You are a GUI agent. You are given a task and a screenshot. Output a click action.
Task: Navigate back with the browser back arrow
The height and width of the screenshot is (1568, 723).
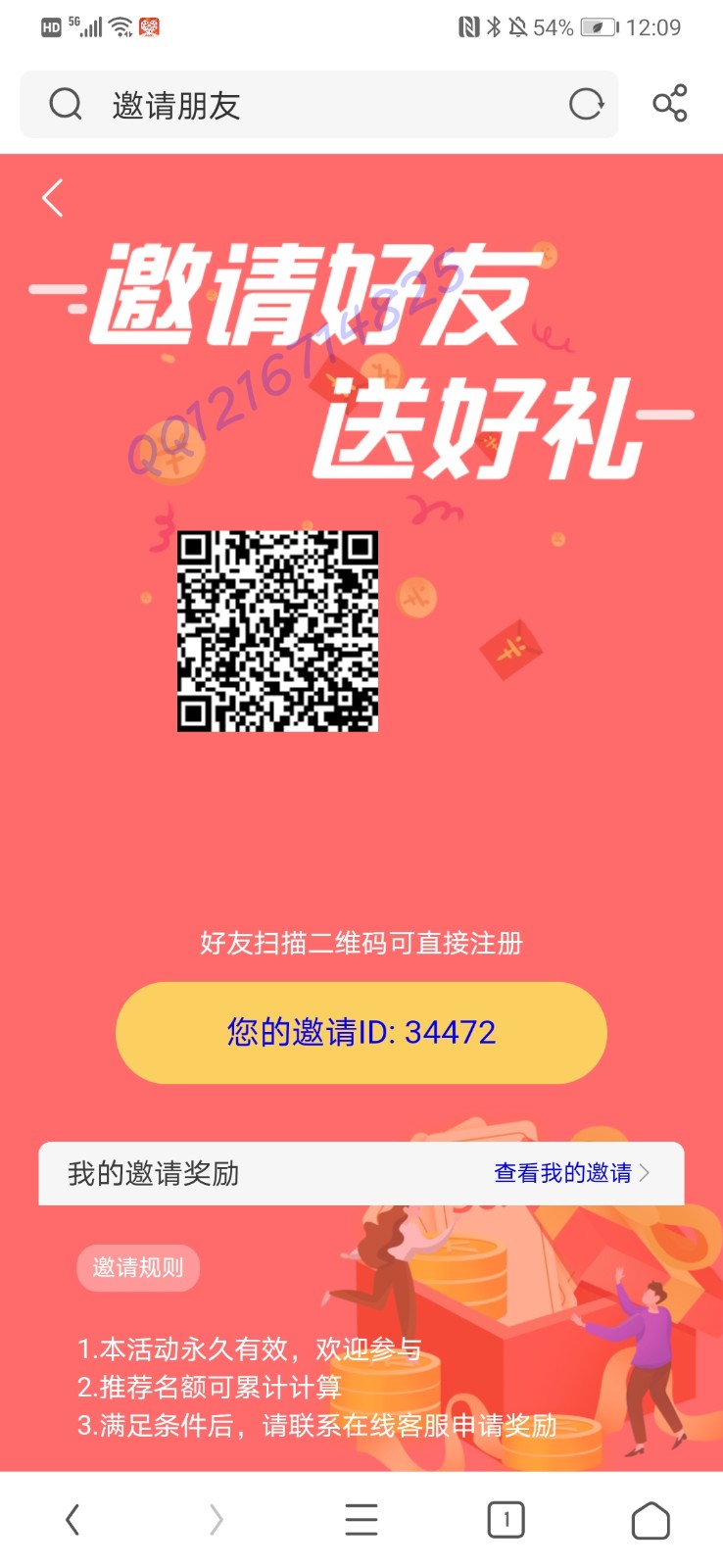pos(72,1520)
